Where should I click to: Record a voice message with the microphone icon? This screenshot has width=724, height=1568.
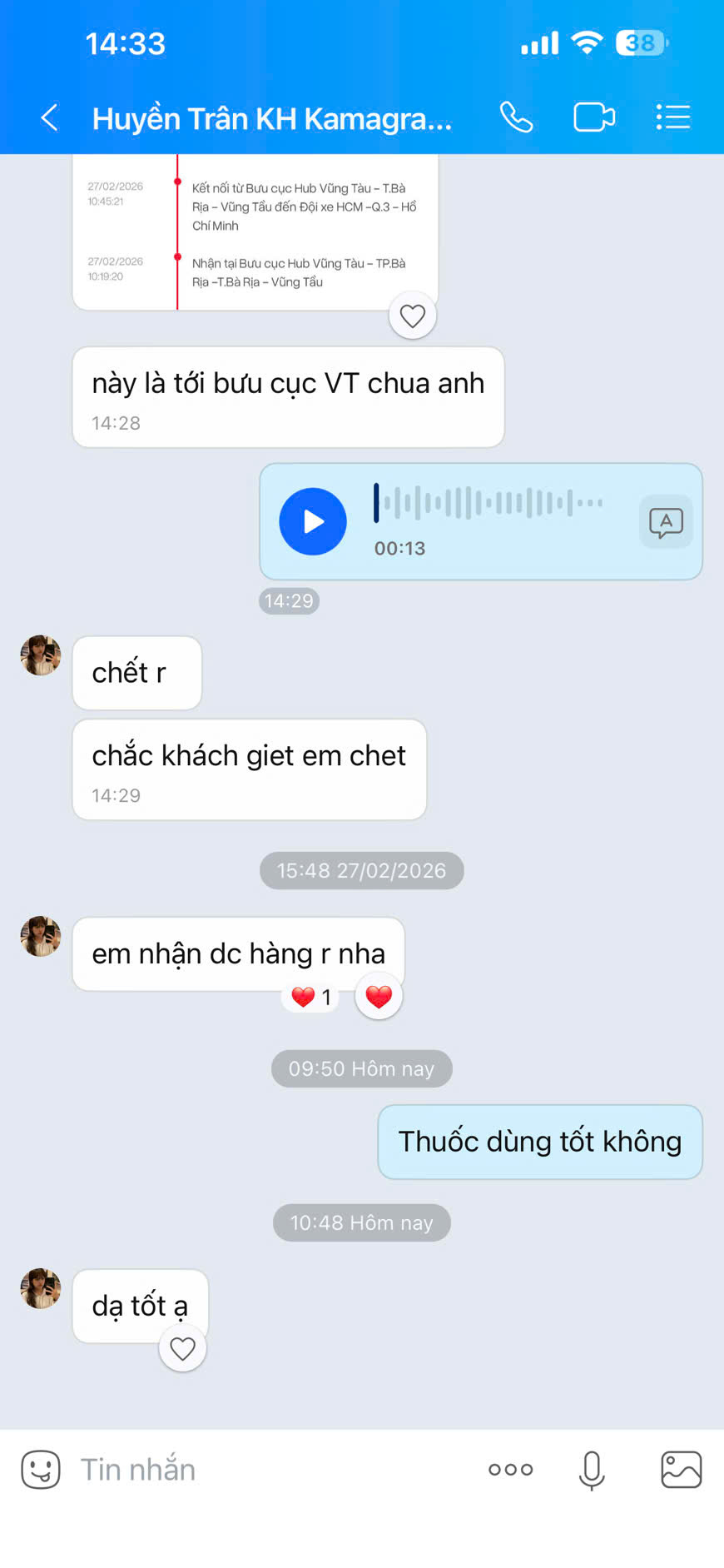(x=591, y=1470)
